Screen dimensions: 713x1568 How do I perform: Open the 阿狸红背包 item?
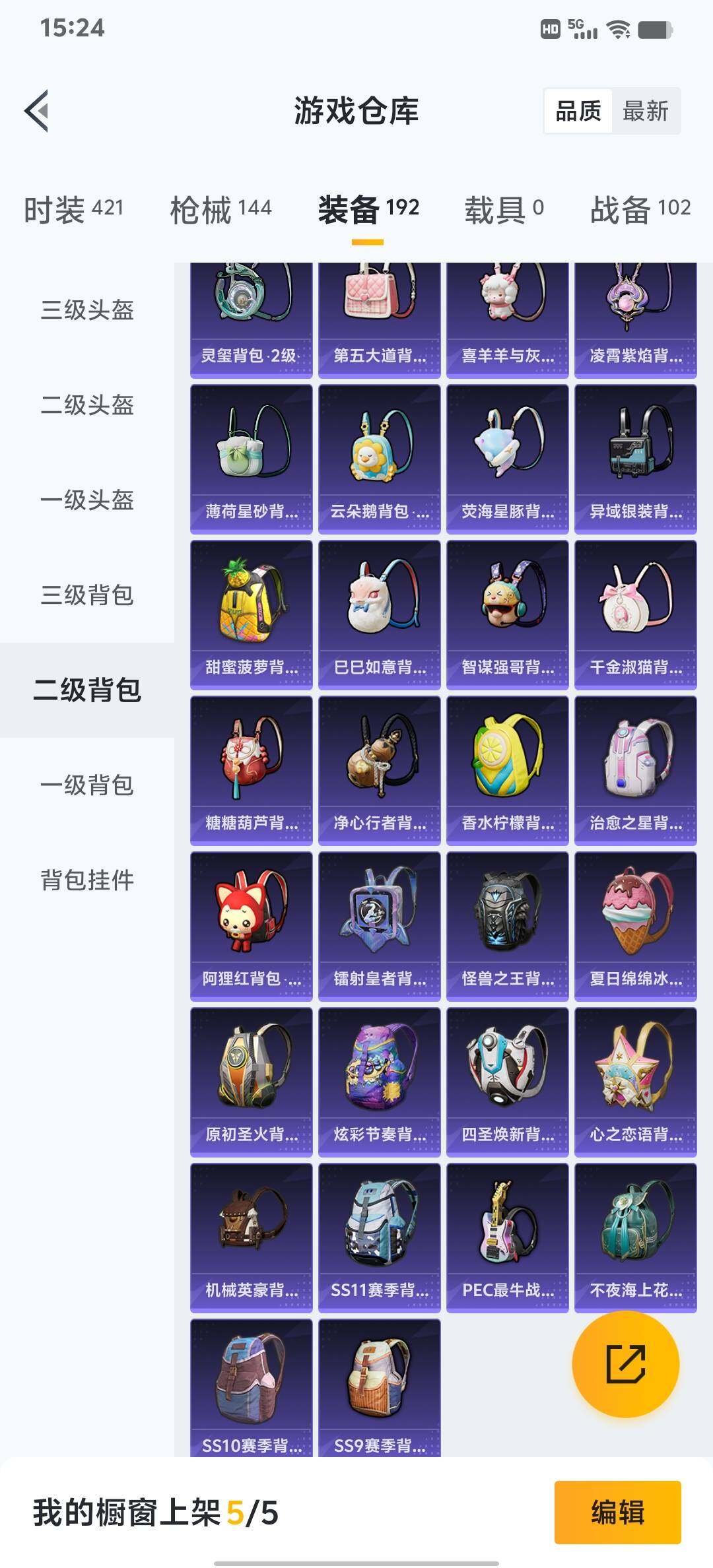[251, 926]
